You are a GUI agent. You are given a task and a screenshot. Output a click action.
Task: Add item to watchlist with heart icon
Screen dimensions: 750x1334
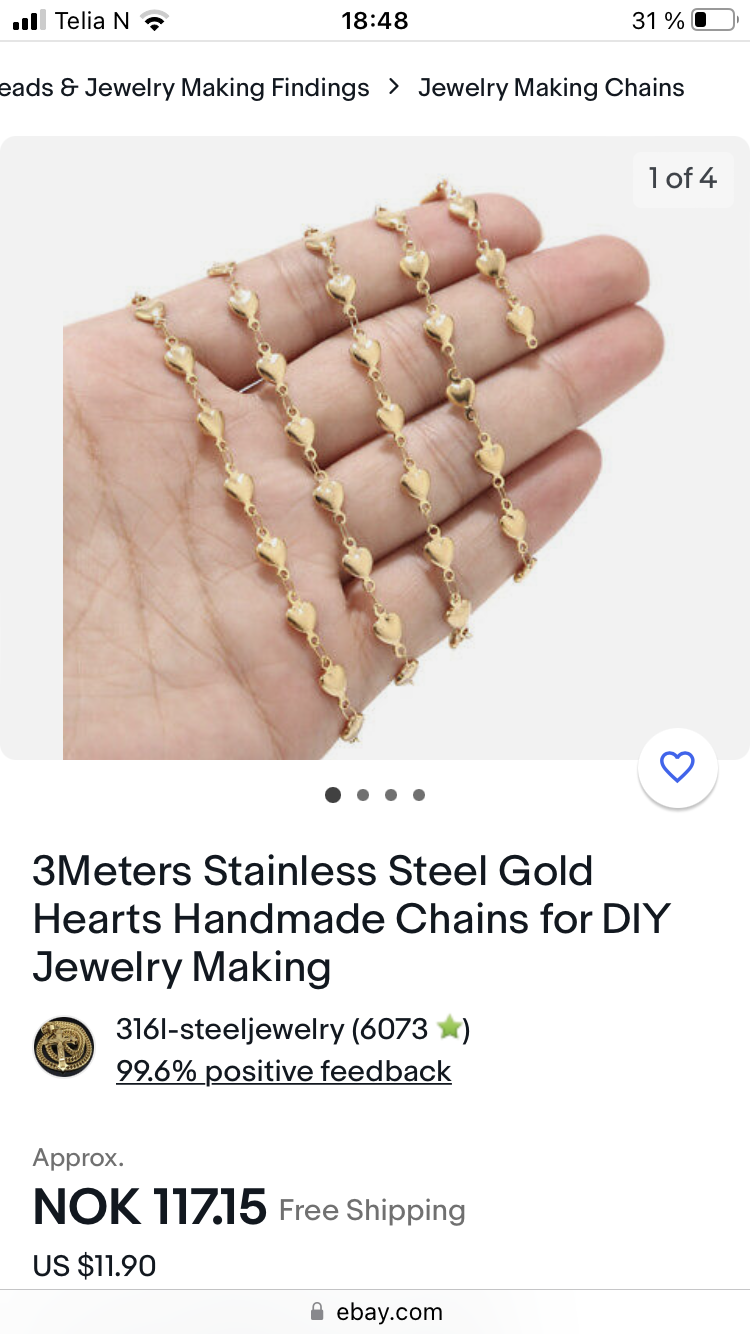click(677, 767)
